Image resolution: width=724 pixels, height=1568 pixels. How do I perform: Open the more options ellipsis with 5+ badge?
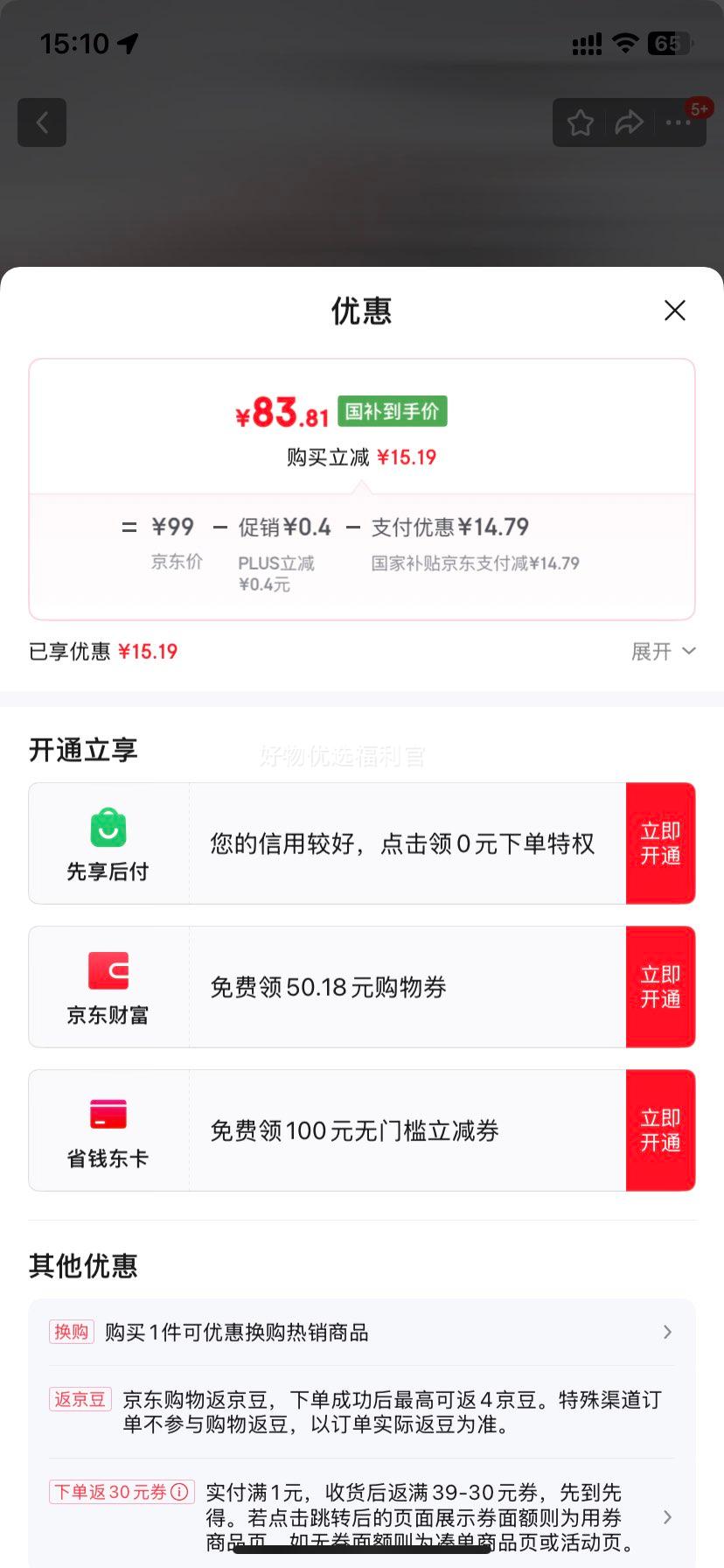pos(678,122)
